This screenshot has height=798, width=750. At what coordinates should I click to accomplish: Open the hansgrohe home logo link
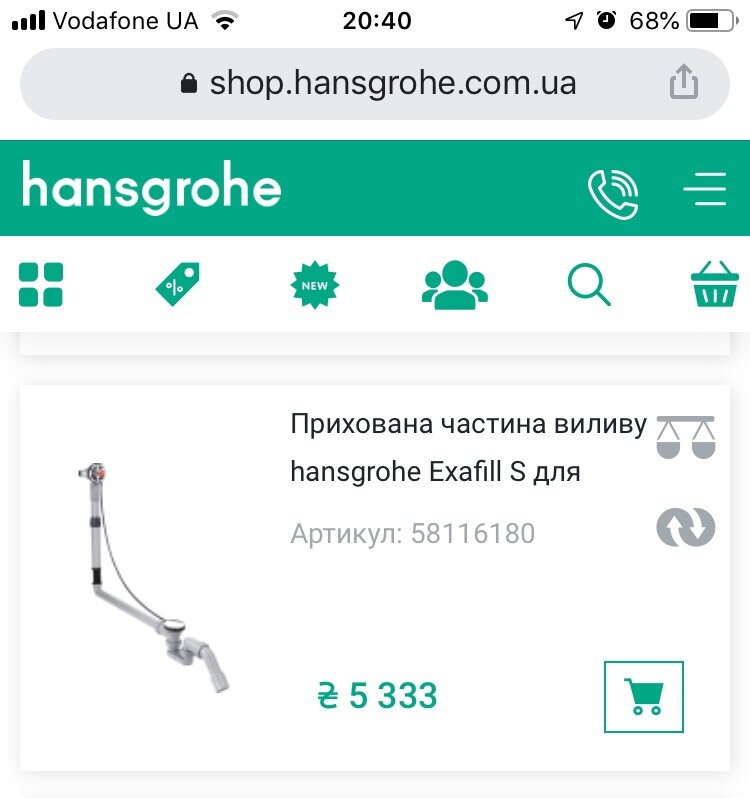click(152, 187)
